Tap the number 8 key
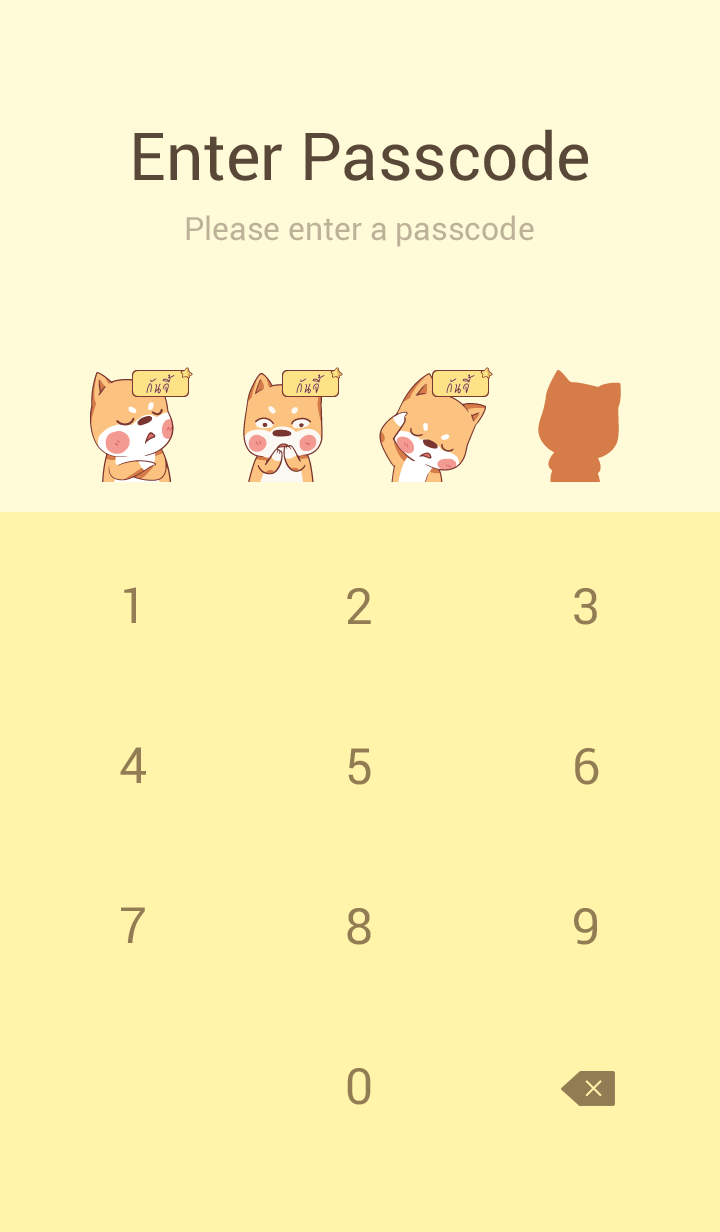 pos(359,927)
